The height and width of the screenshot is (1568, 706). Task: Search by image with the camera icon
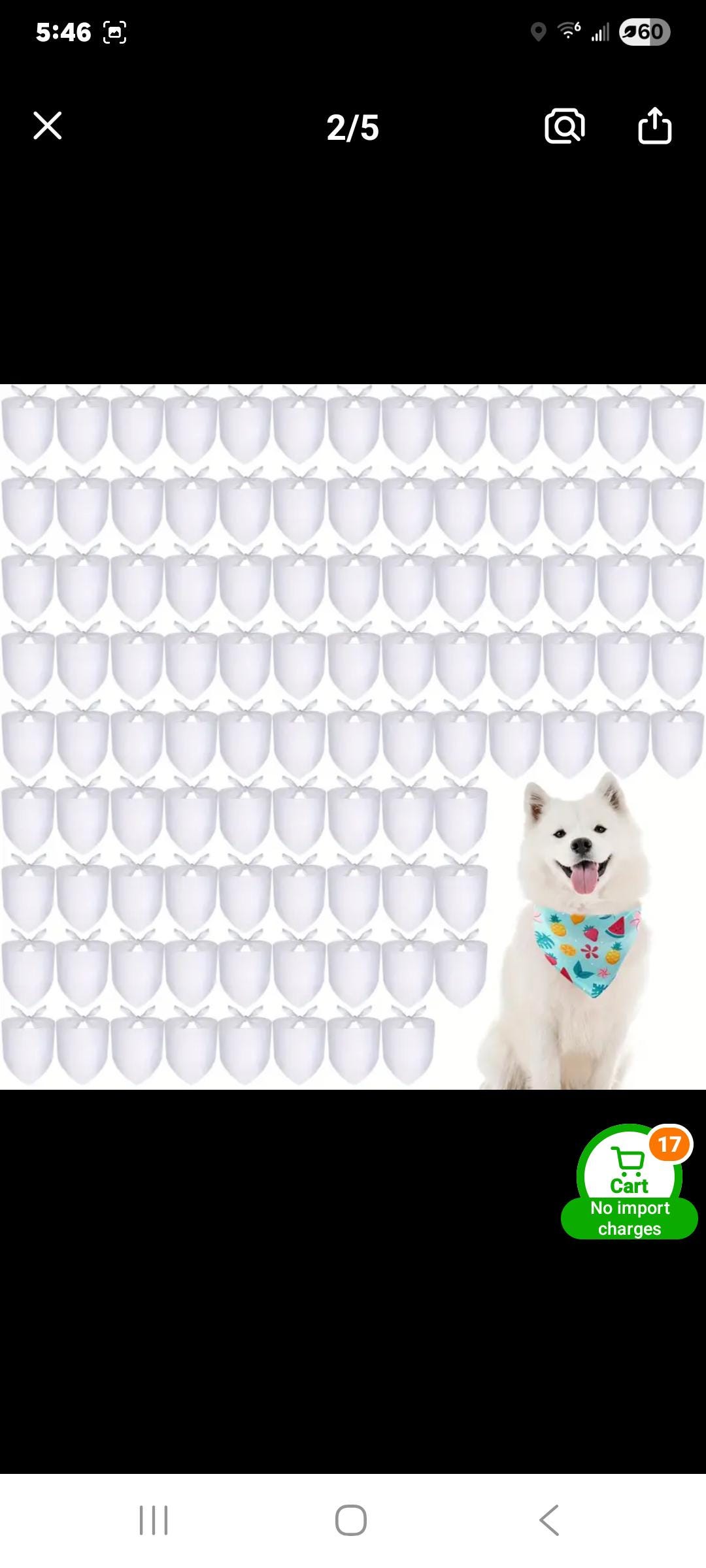[564, 126]
